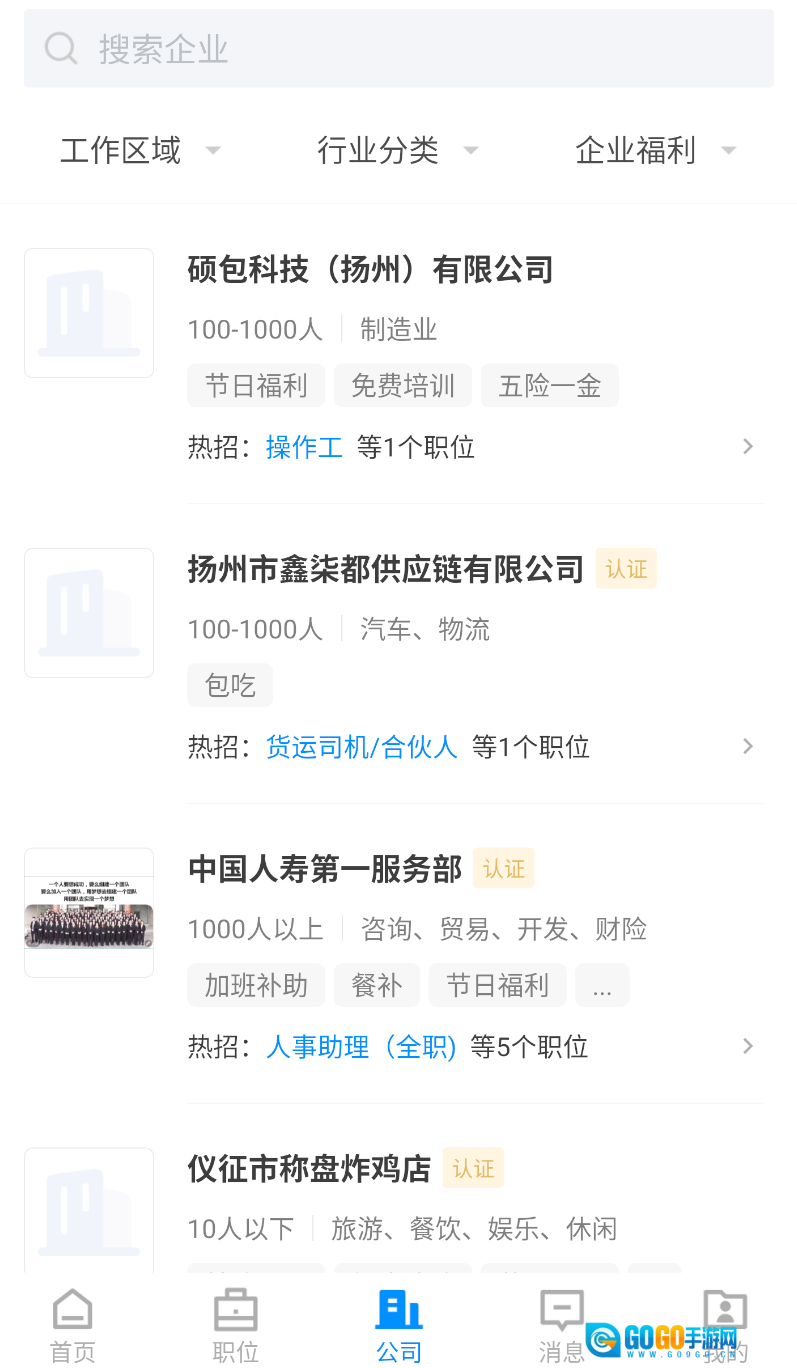This screenshot has width=797, height=1368.
Task: Switch to the 职位 tab
Action: tap(236, 1326)
